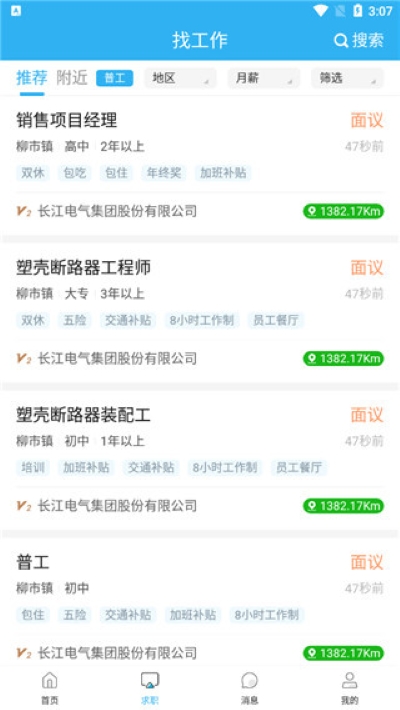400x710 pixels.
Task: Switch to the 附近 tab
Action: [72, 78]
